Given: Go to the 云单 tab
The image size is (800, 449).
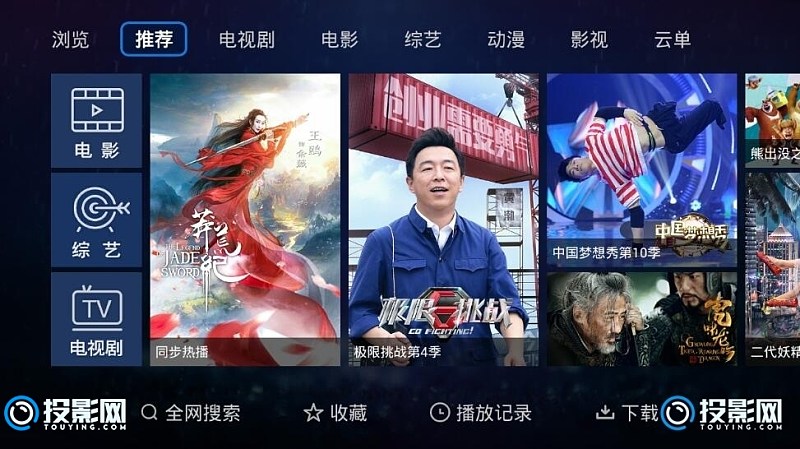Looking at the screenshot, I should (673, 40).
